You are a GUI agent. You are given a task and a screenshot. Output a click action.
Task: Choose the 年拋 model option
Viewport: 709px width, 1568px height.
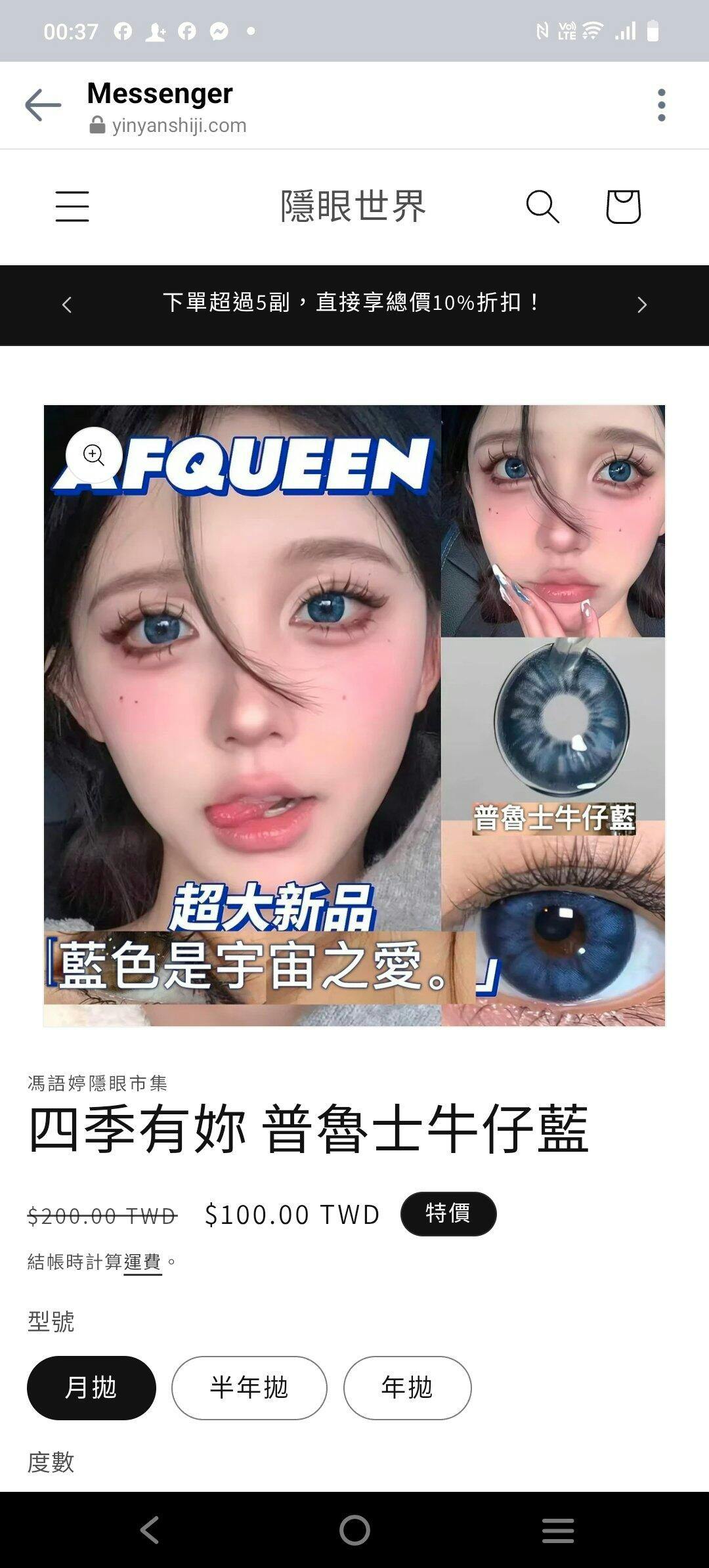coord(407,1387)
